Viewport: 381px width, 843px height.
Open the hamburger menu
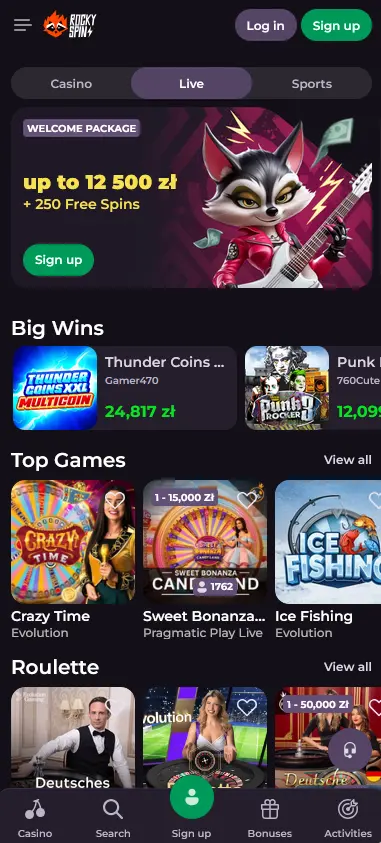(23, 25)
